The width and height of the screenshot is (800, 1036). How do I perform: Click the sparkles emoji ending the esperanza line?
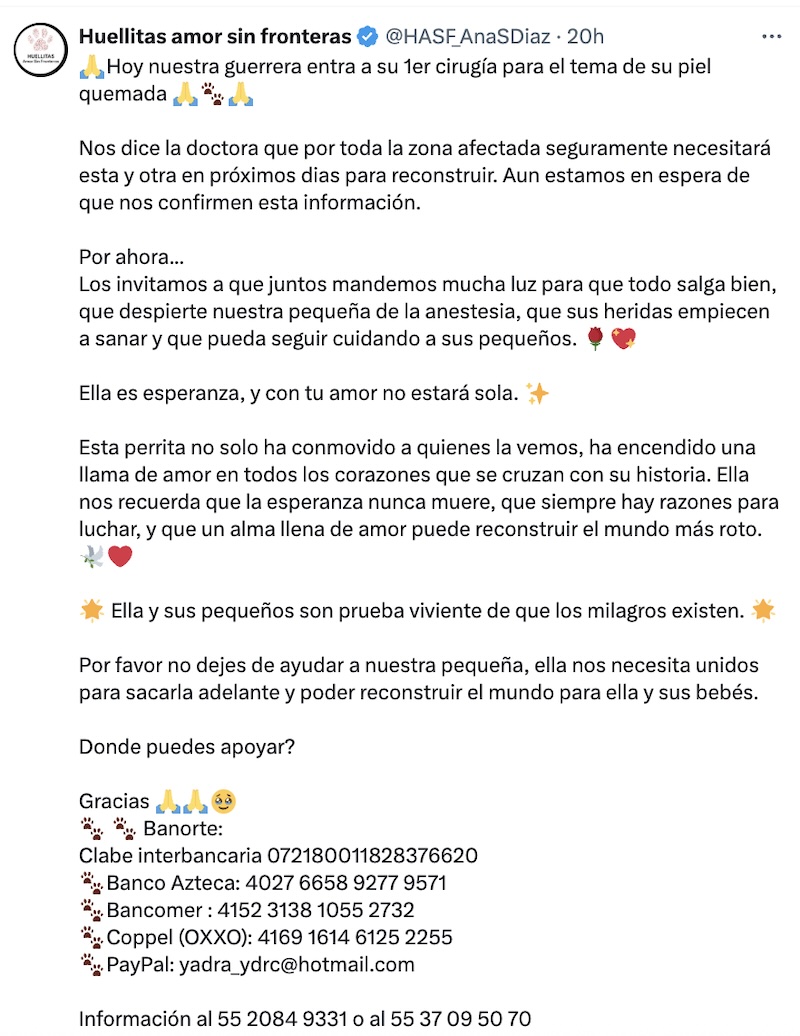coord(537,394)
